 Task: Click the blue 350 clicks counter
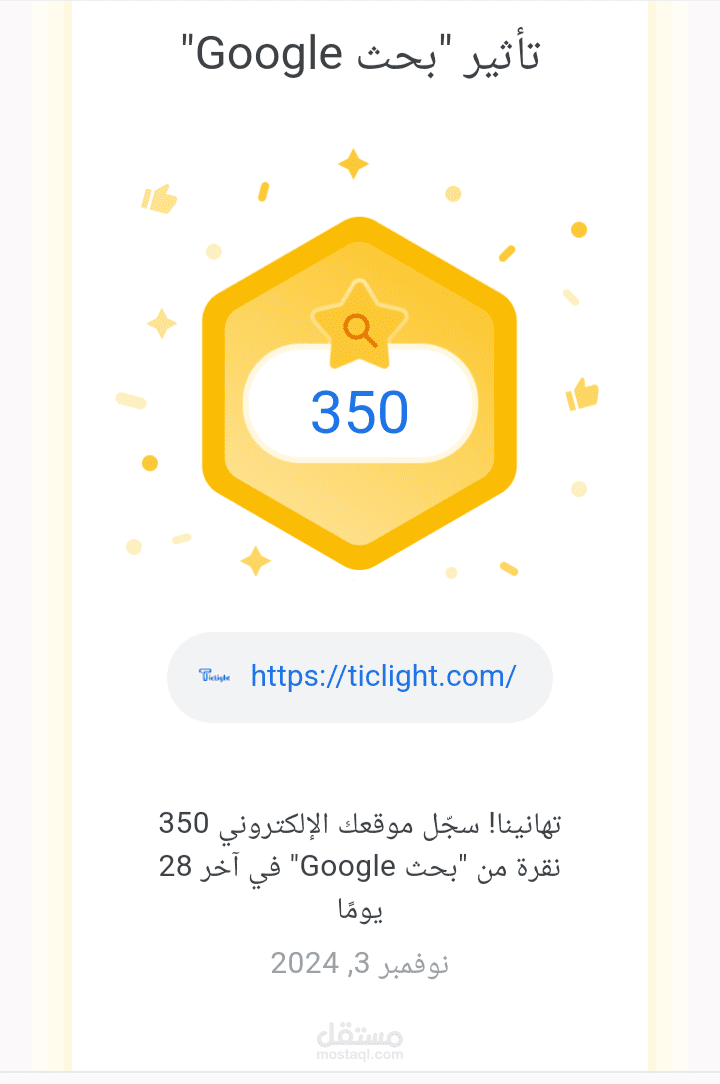pos(357,410)
